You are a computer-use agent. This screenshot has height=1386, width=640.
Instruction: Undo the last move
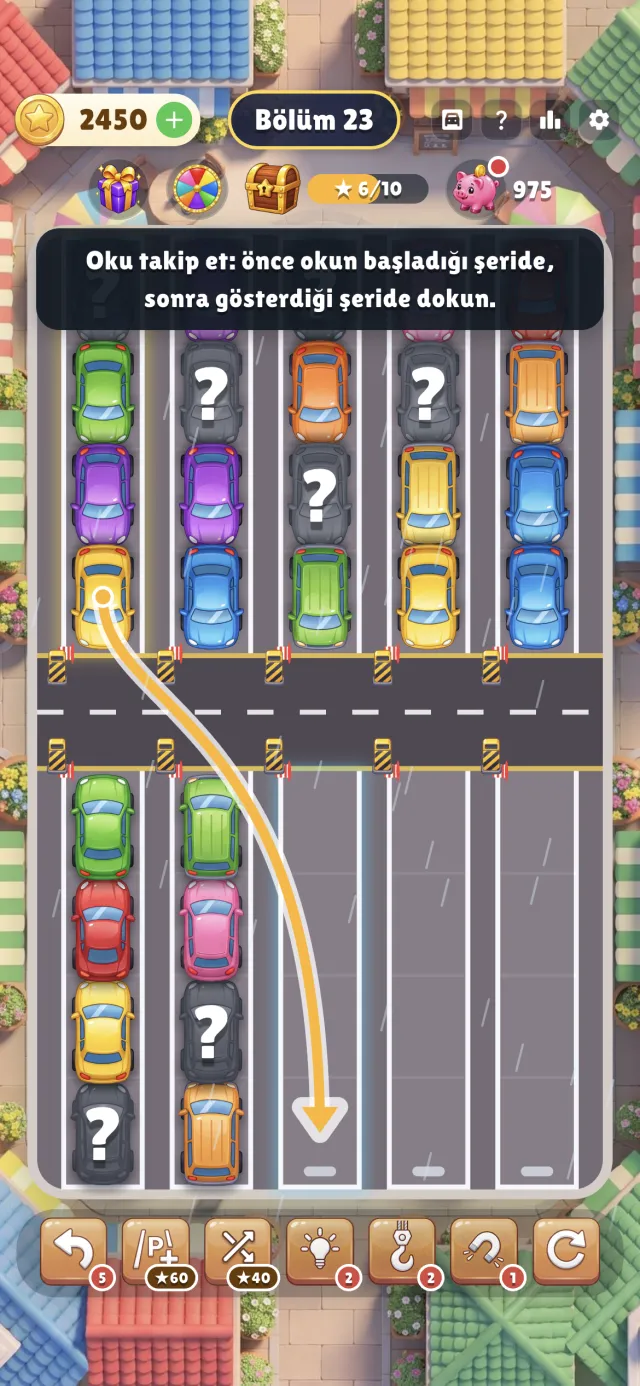73,1251
